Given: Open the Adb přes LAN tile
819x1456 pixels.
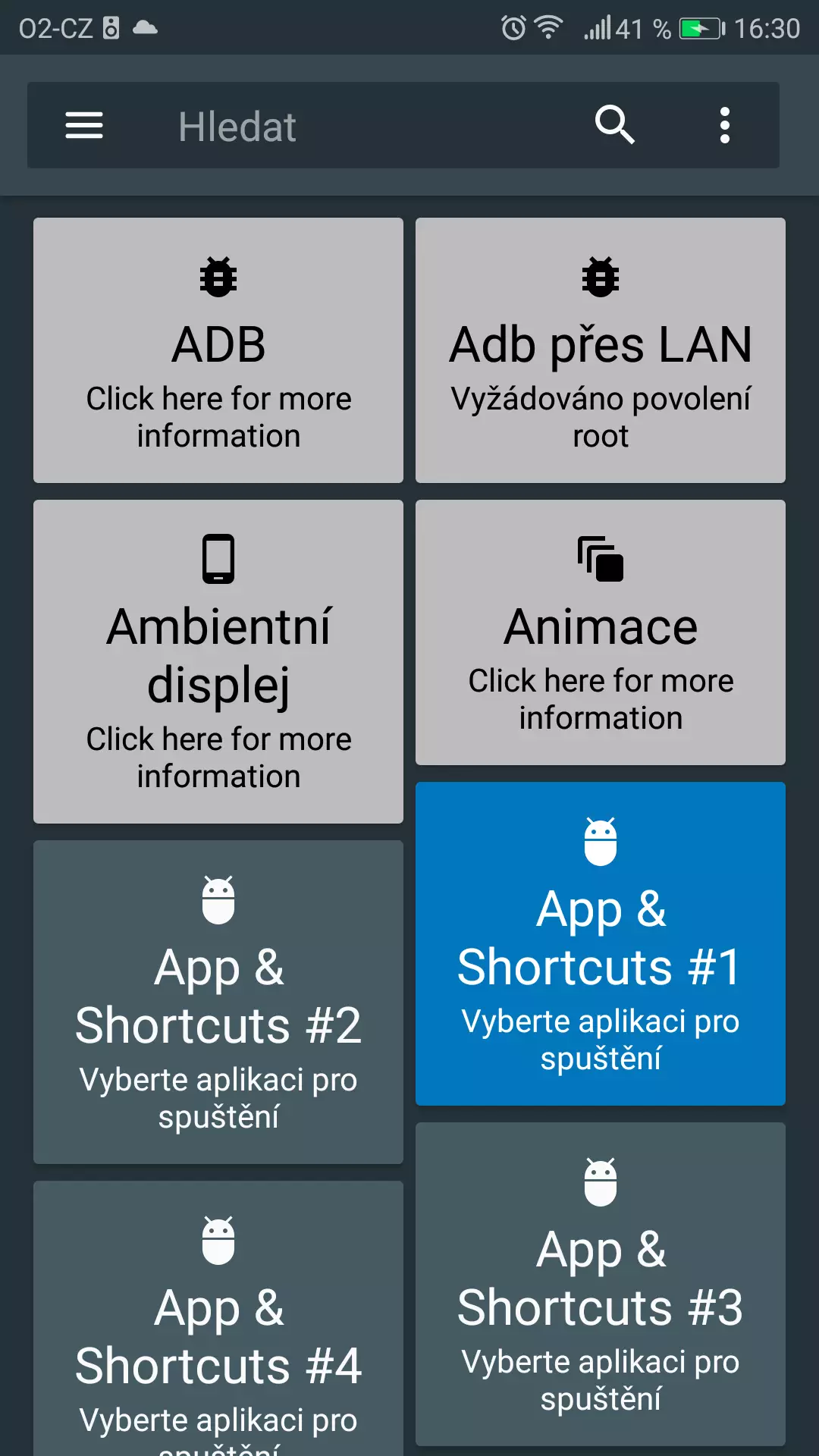Looking at the screenshot, I should (x=601, y=350).
